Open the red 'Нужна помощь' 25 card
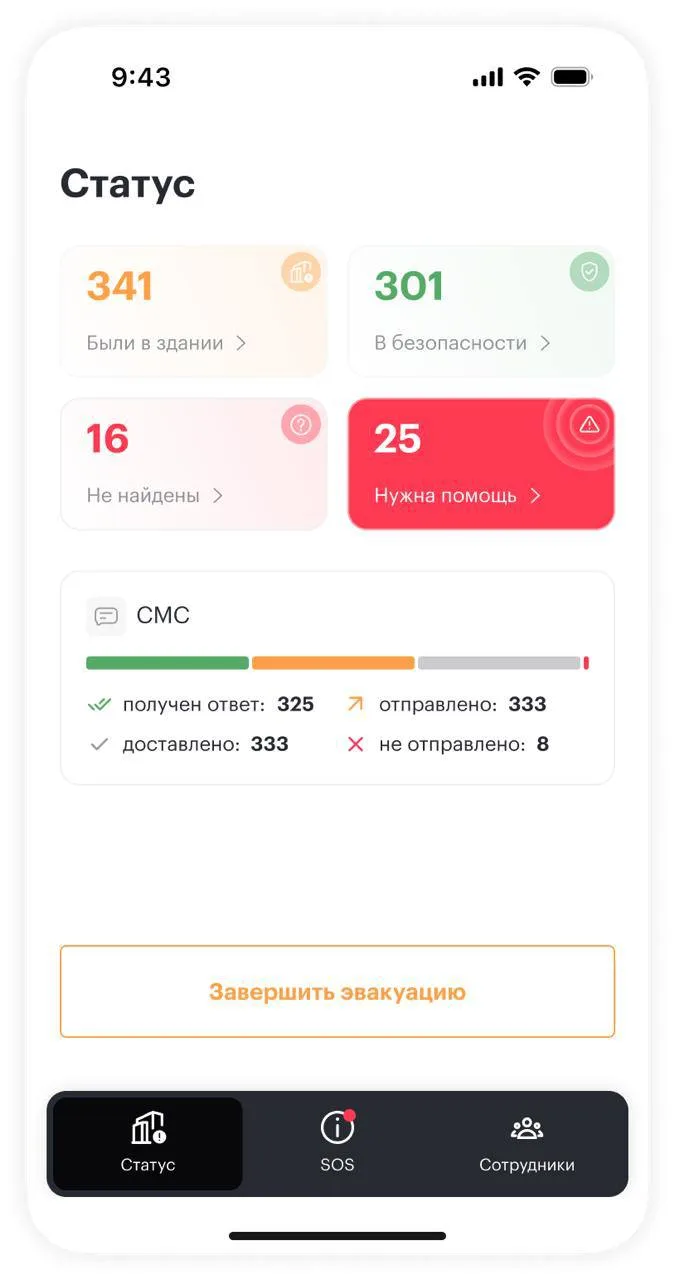 click(x=481, y=464)
